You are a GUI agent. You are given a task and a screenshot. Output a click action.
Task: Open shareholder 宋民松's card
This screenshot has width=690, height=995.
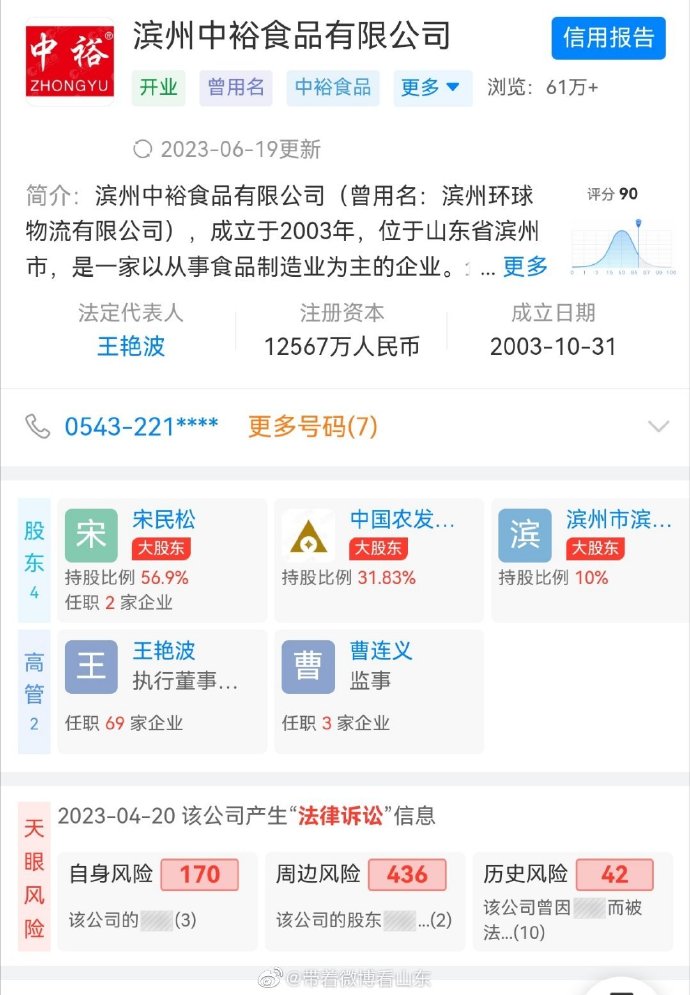click(x=161, y=560)
